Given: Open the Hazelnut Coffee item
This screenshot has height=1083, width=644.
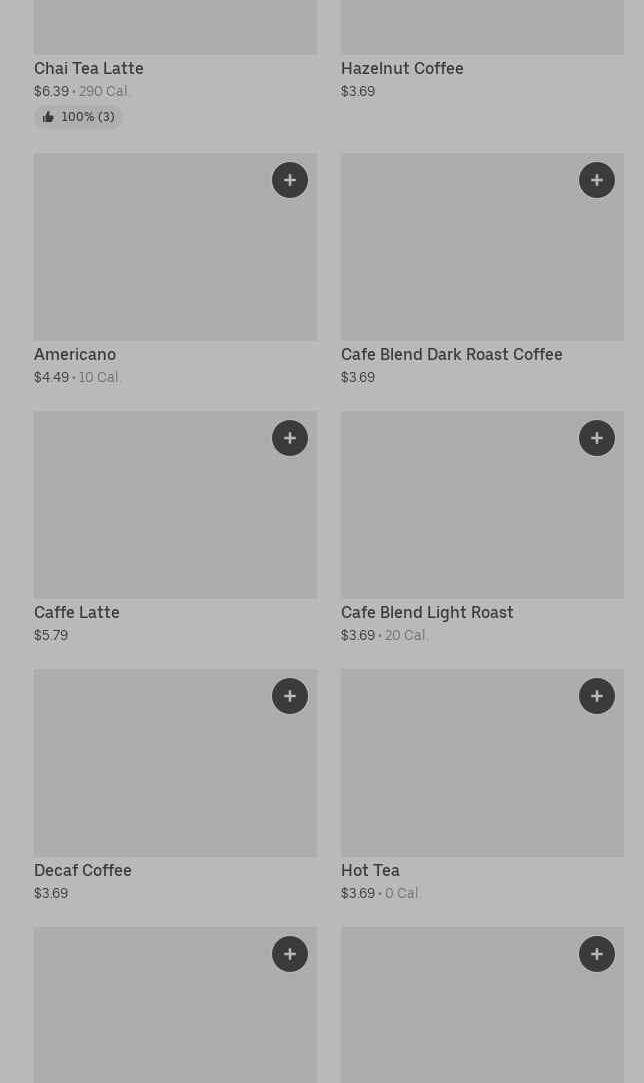Looking at the screenshot, I should pyautogui.click(x=402, y=68).
